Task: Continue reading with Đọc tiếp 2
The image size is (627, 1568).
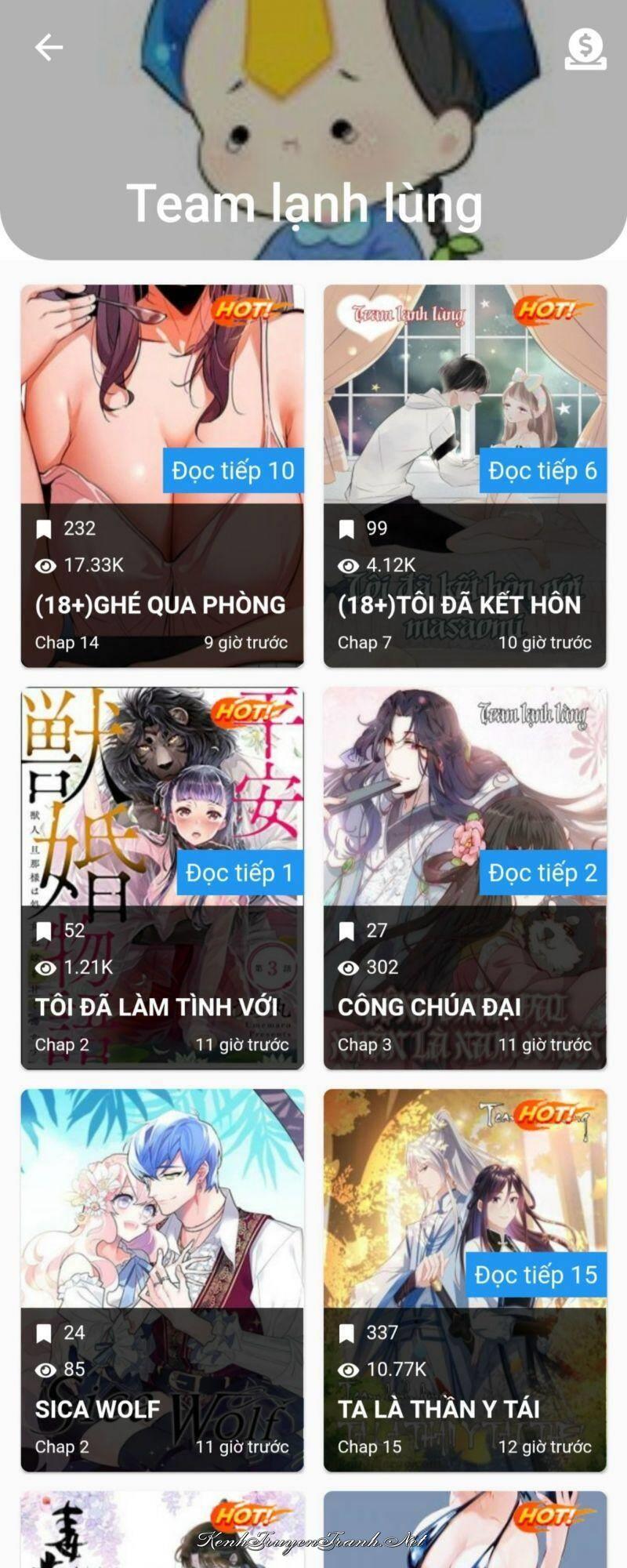Action: [x=542, y=873]
